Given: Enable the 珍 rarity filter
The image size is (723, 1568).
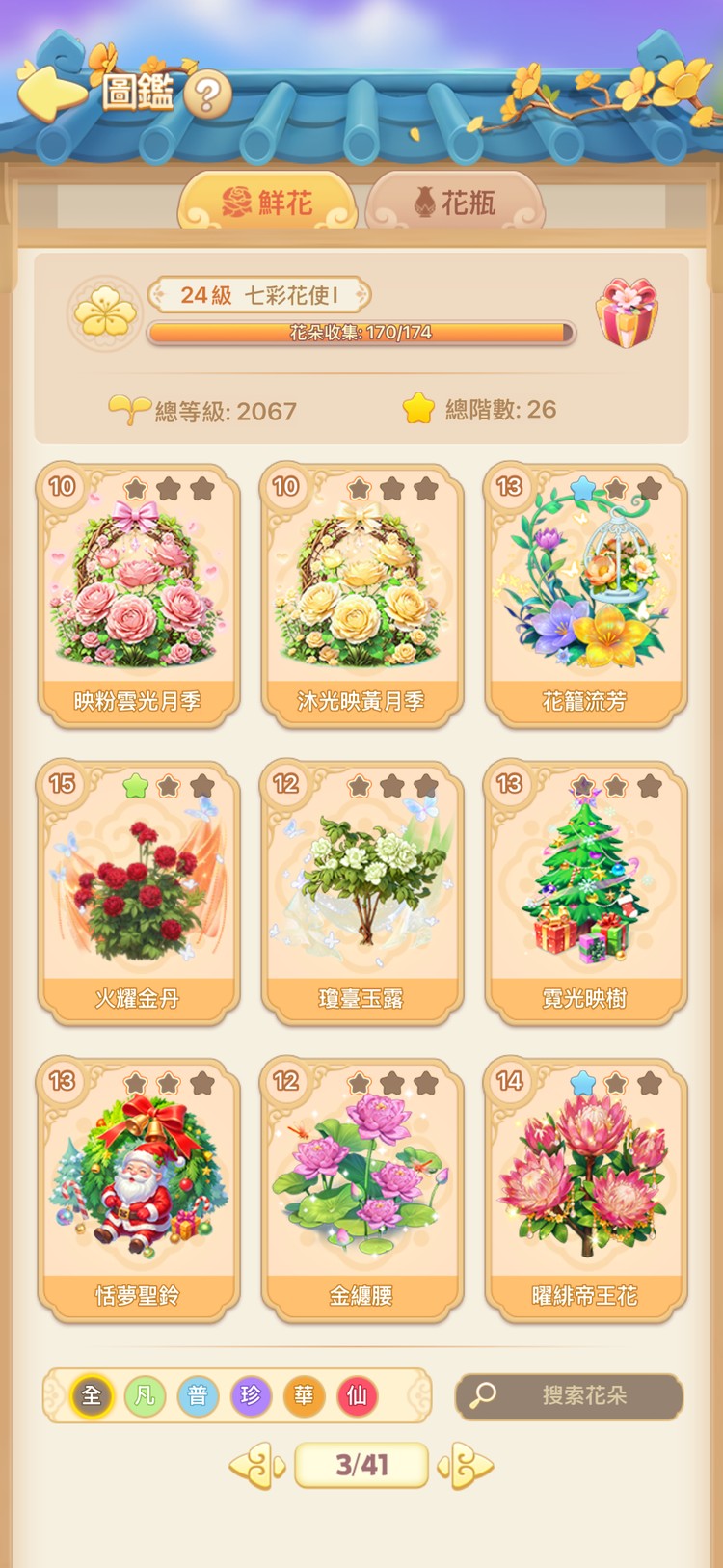Looking at the screenshot, I should click(252, 1396).
